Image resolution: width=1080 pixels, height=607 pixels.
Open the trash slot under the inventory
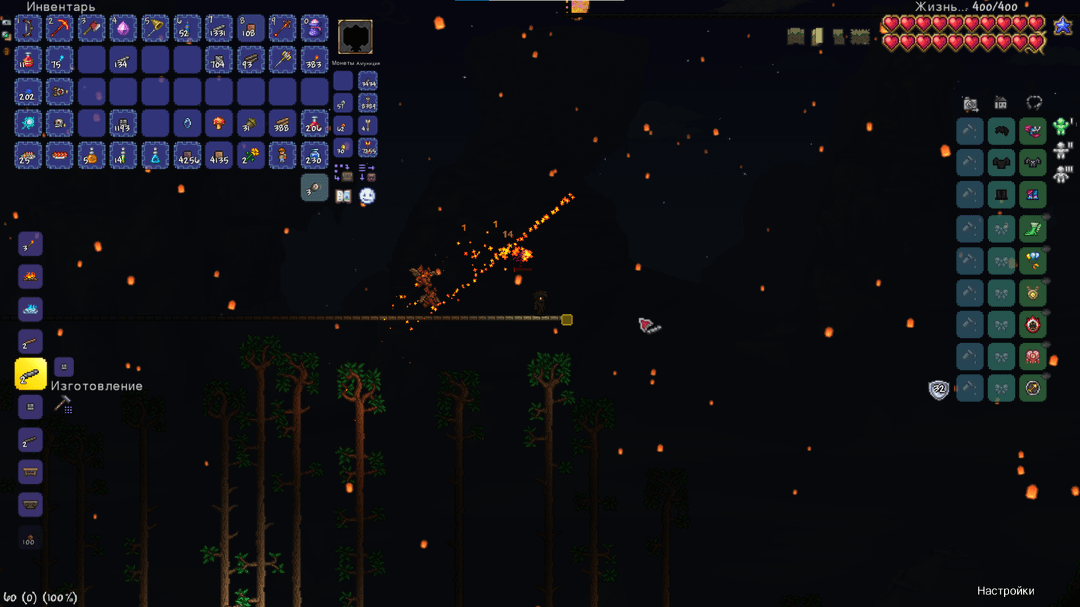(x=315, y=187)
